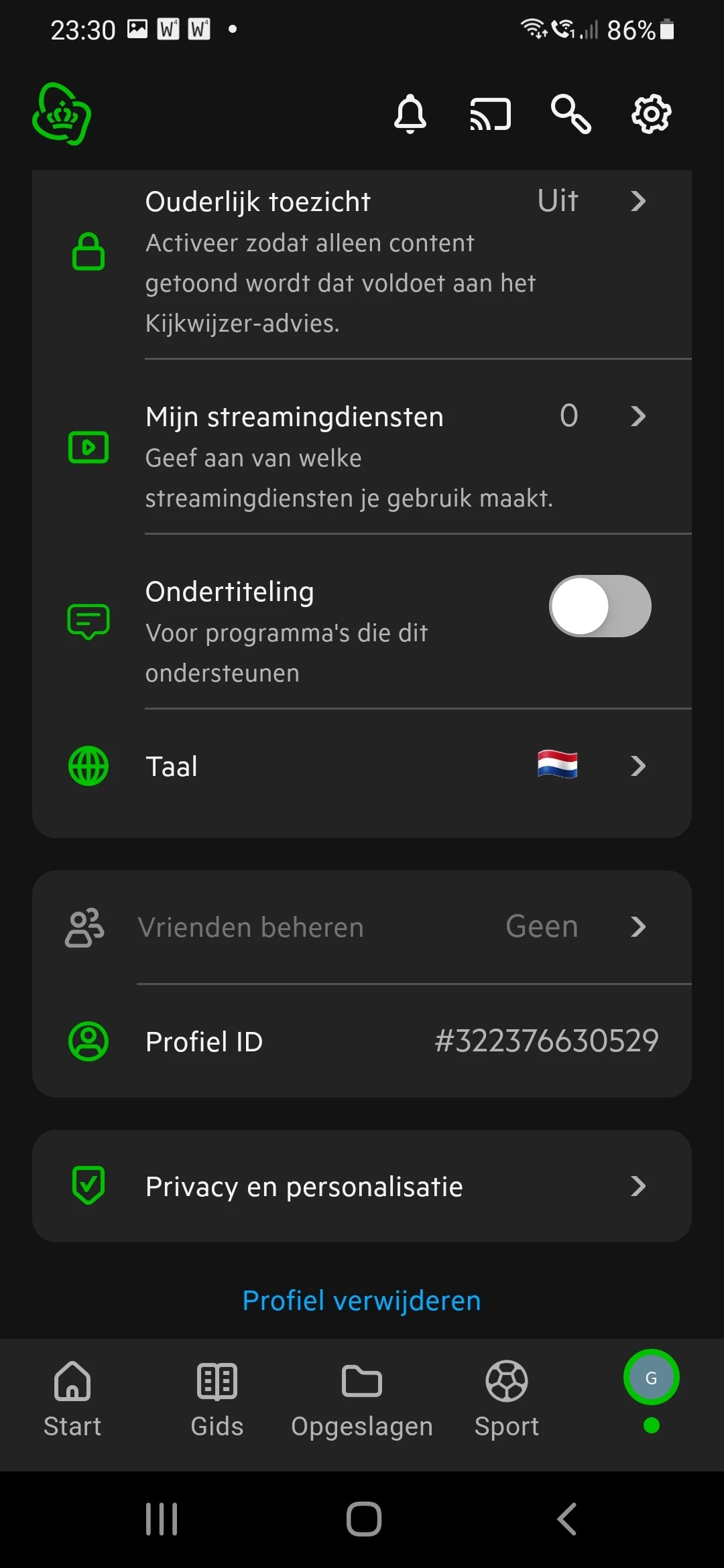Switch to the Sport tab
The width and height of the screenshot is (724, 1568).
507,1398
